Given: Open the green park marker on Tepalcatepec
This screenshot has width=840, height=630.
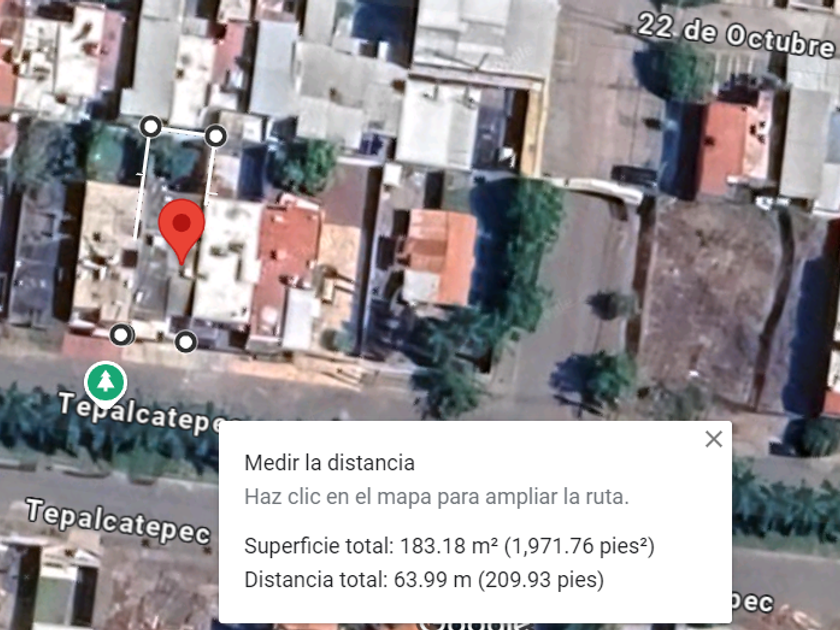Looking at the screenshot, I should coord(106,384).
